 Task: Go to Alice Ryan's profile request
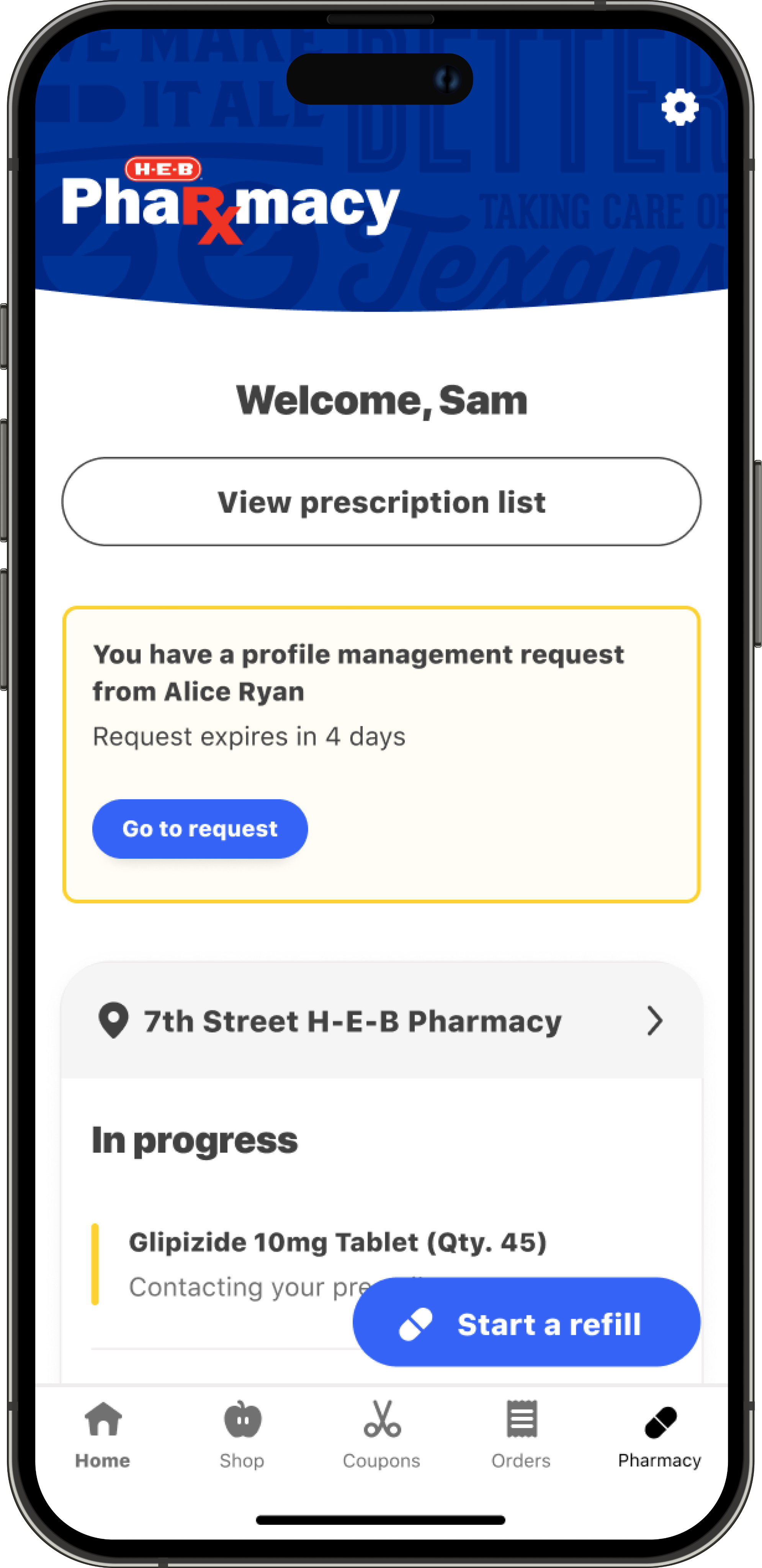(199, 829)
